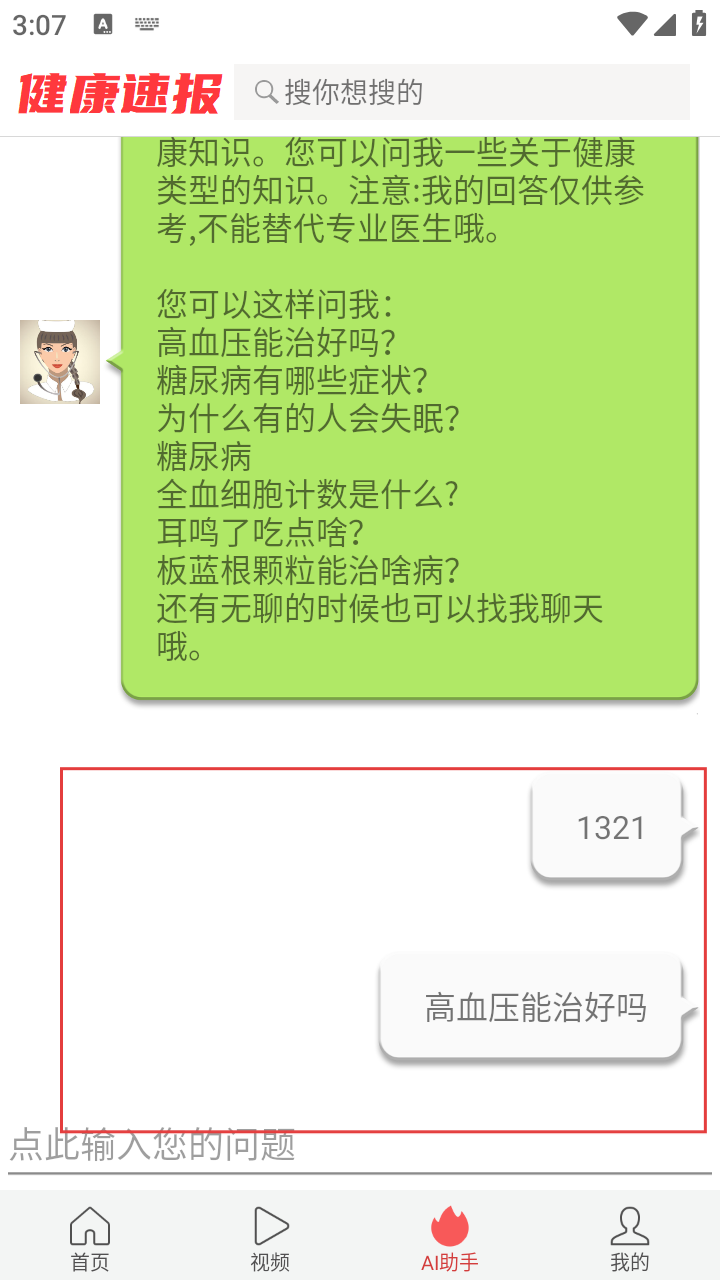Image resolution: width=720 pixels, height=1280 pixels.
Task: Open the 视频 tab
Action: point(270,1238)
